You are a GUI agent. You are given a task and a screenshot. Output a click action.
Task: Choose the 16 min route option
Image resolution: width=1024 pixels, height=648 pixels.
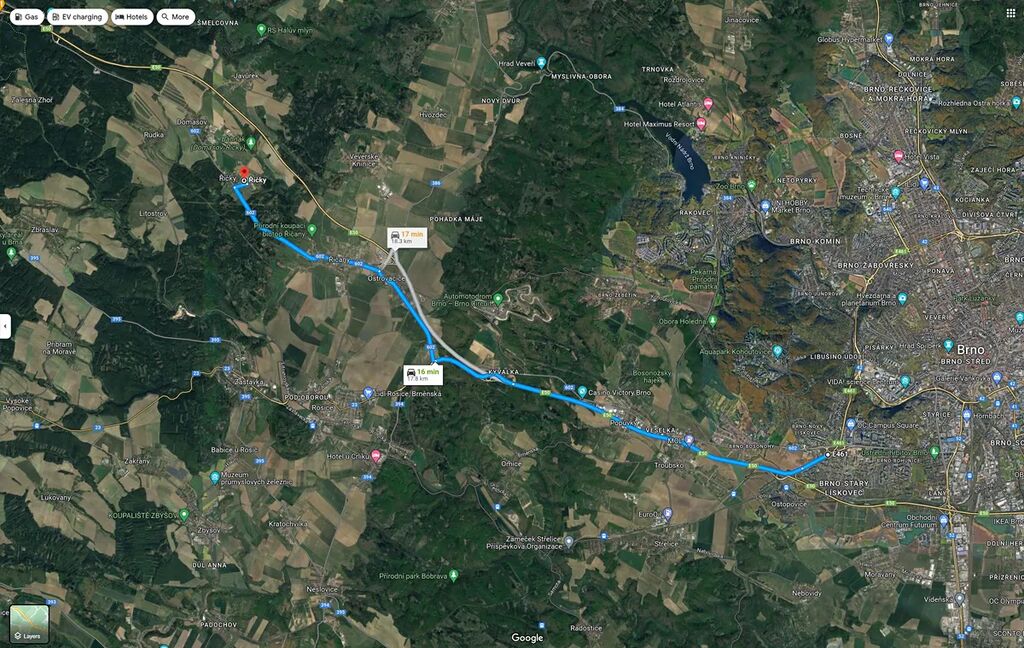[422, 375]
